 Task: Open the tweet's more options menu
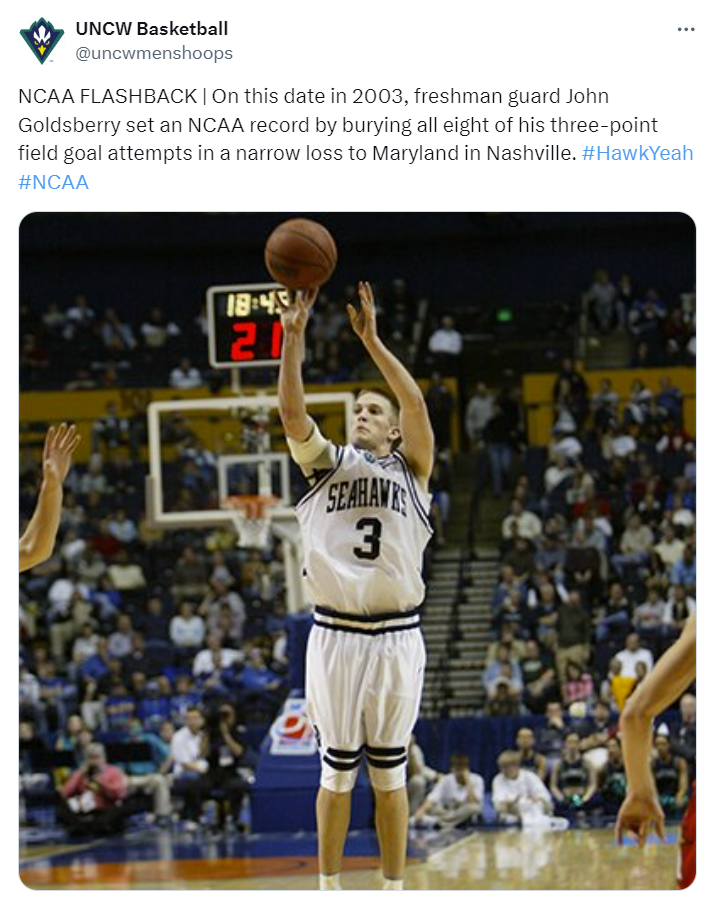point(685,29)
